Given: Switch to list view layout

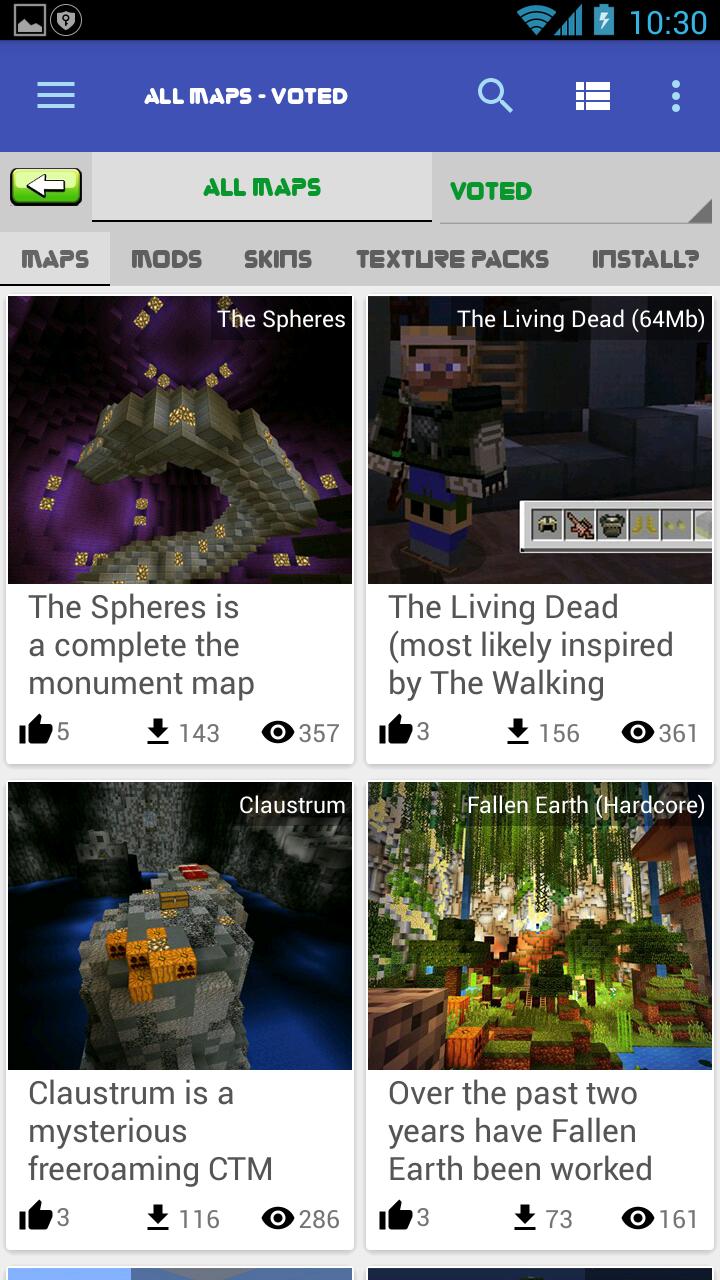Looking at the screenshot, I should tap(592, 96).
